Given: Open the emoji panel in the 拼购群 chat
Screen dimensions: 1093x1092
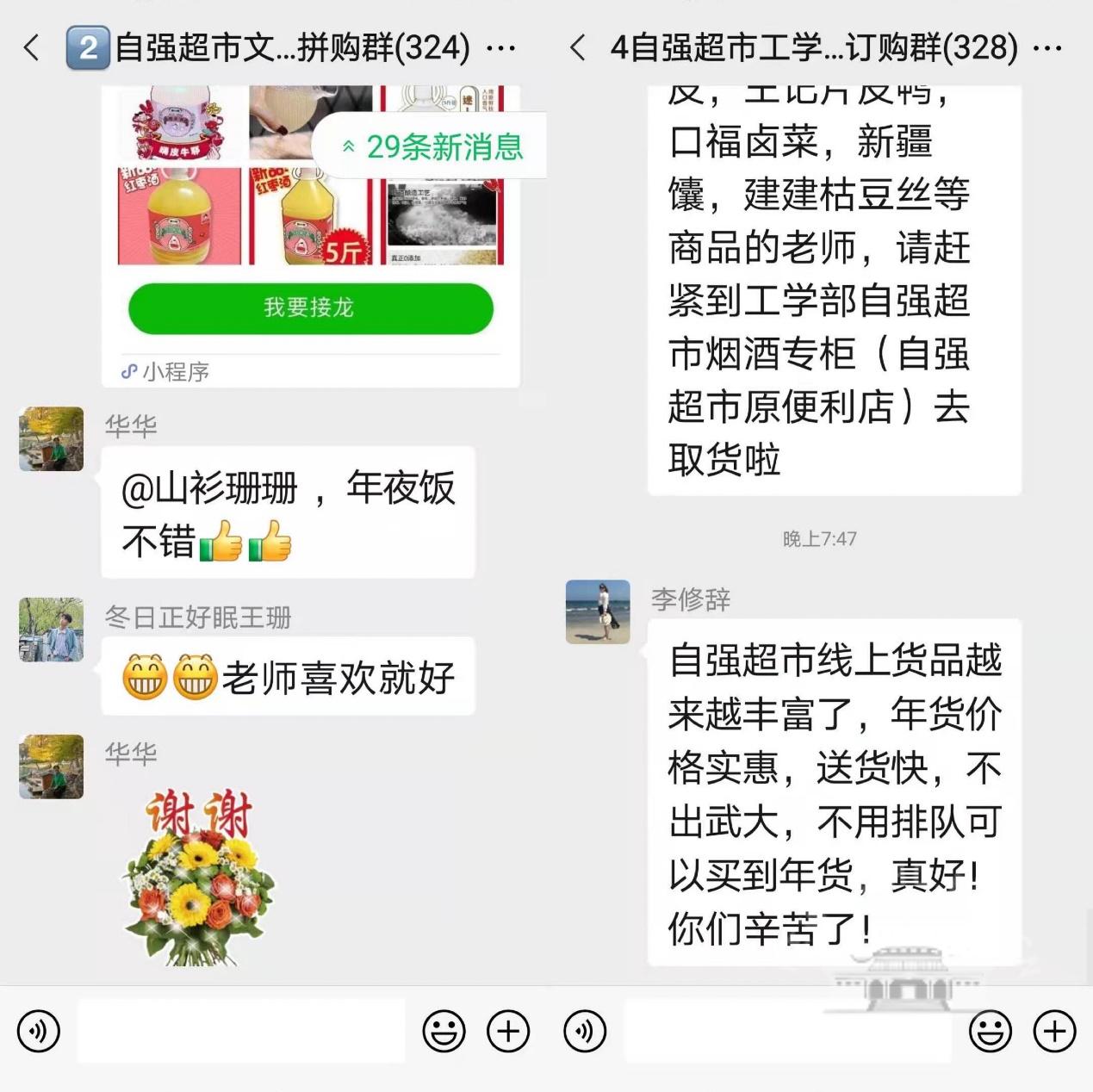Looking at the screenshot, I should pos(444,1031).
